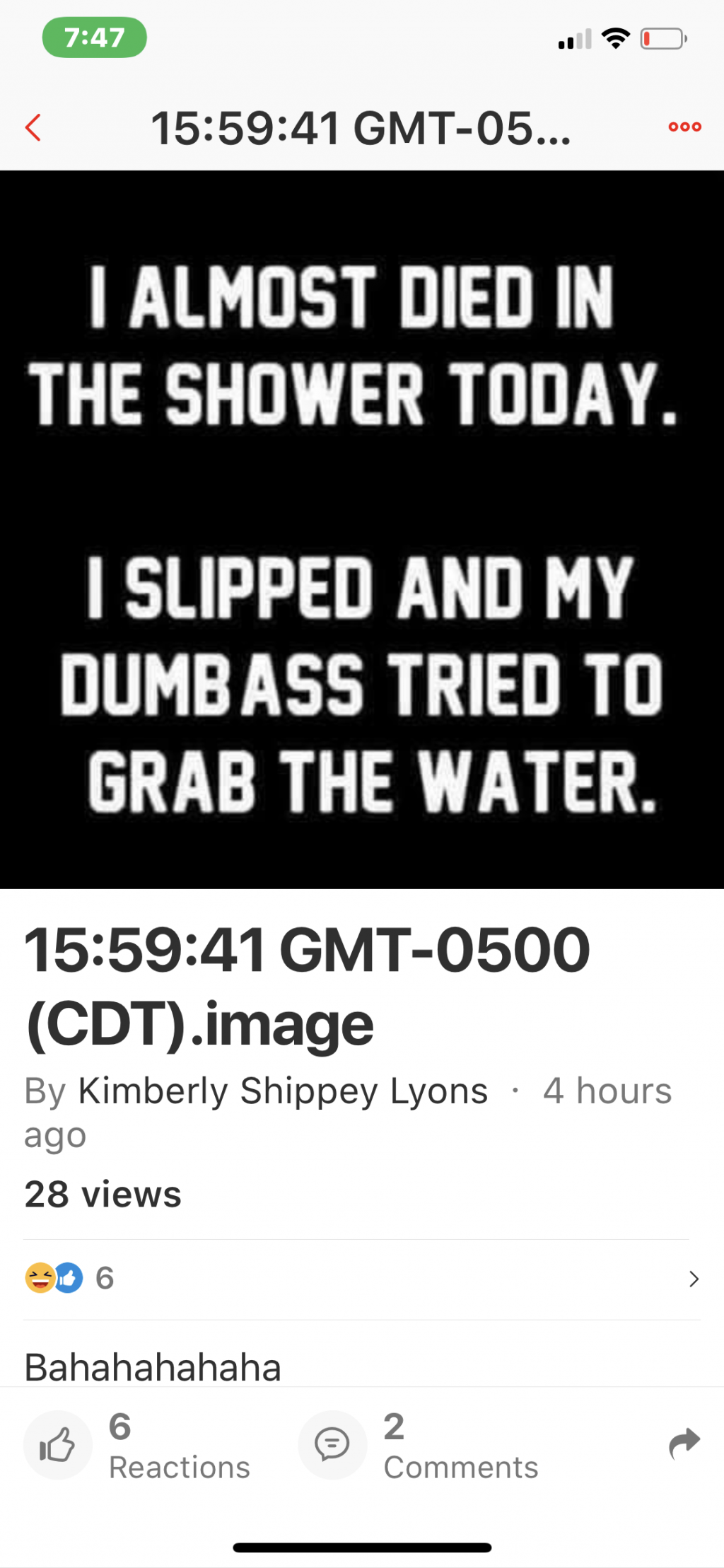Open the 2 comments

[332, 1445]
